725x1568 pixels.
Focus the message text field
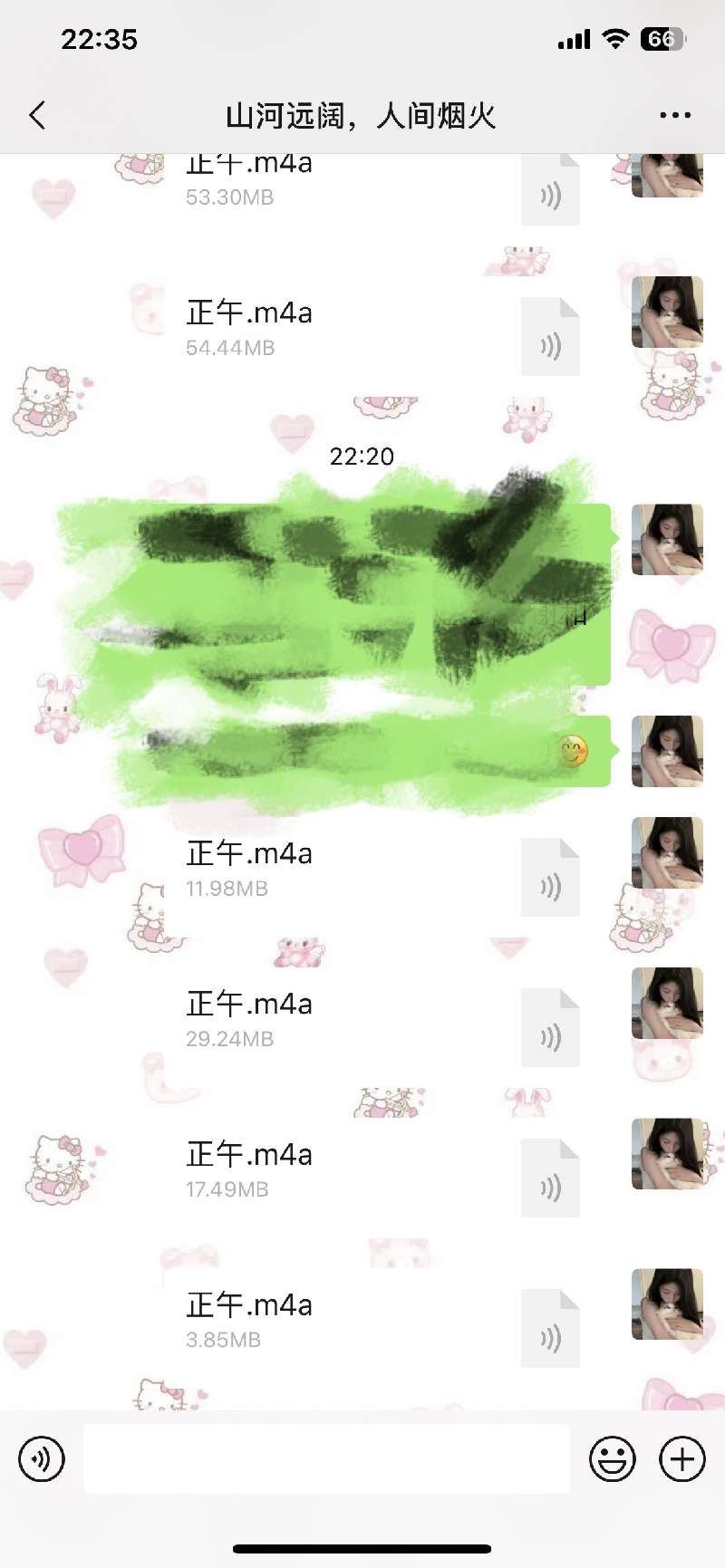click(326, 1459)
